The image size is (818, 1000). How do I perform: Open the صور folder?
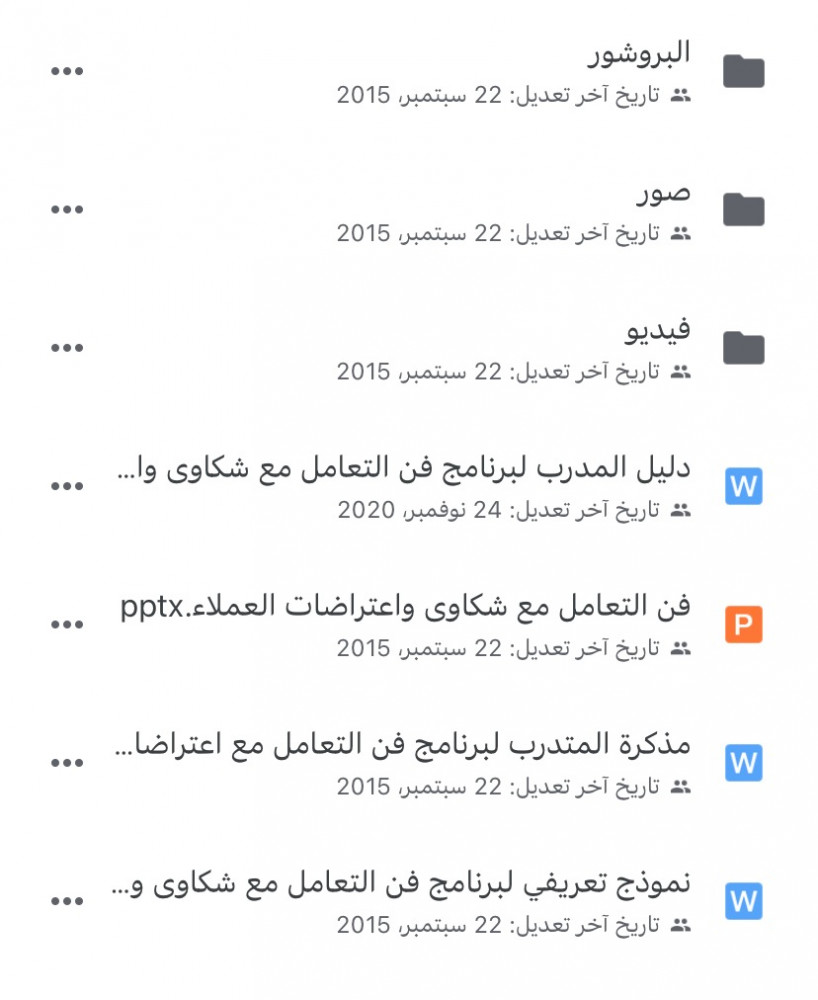pyautogui.click(x=663, y=192)
